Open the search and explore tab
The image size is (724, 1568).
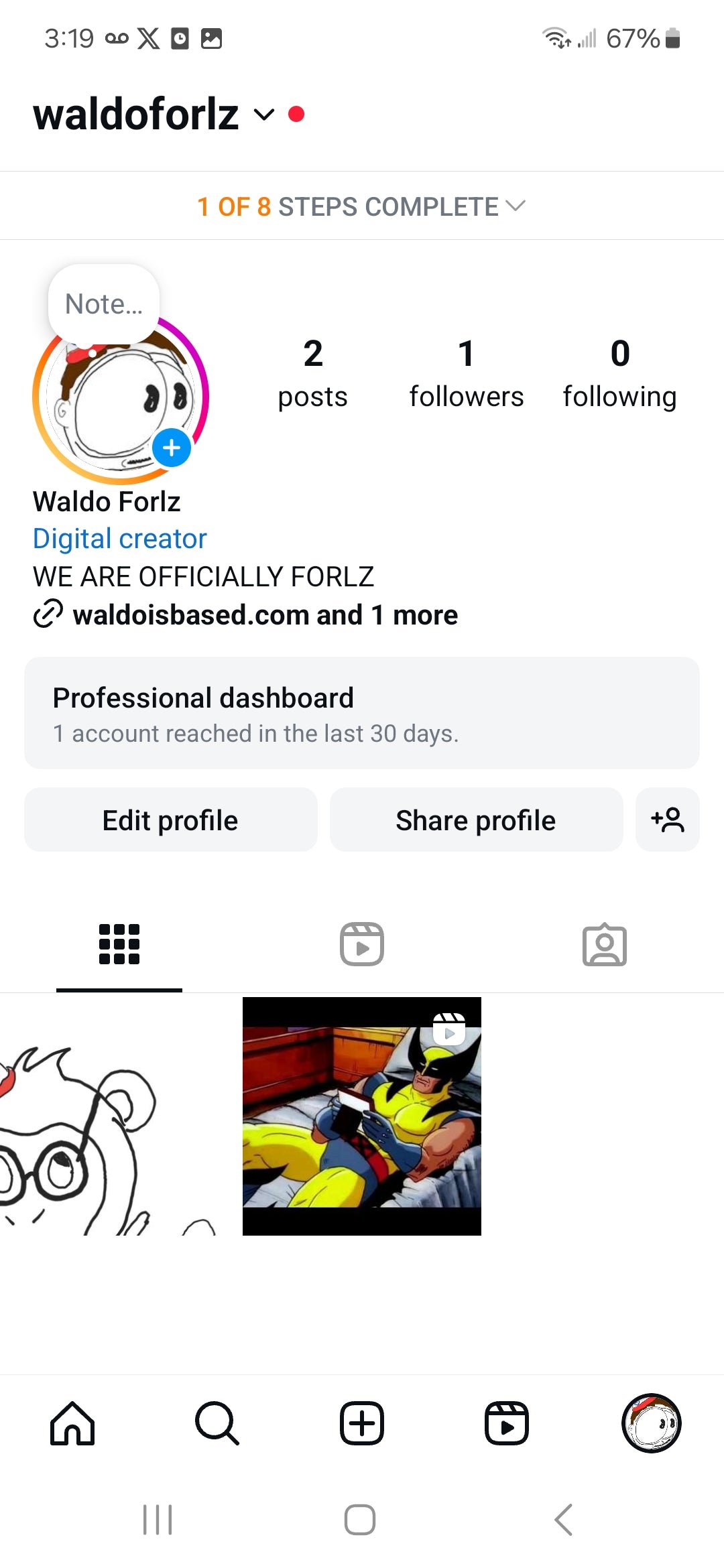tap(217, 1423)
